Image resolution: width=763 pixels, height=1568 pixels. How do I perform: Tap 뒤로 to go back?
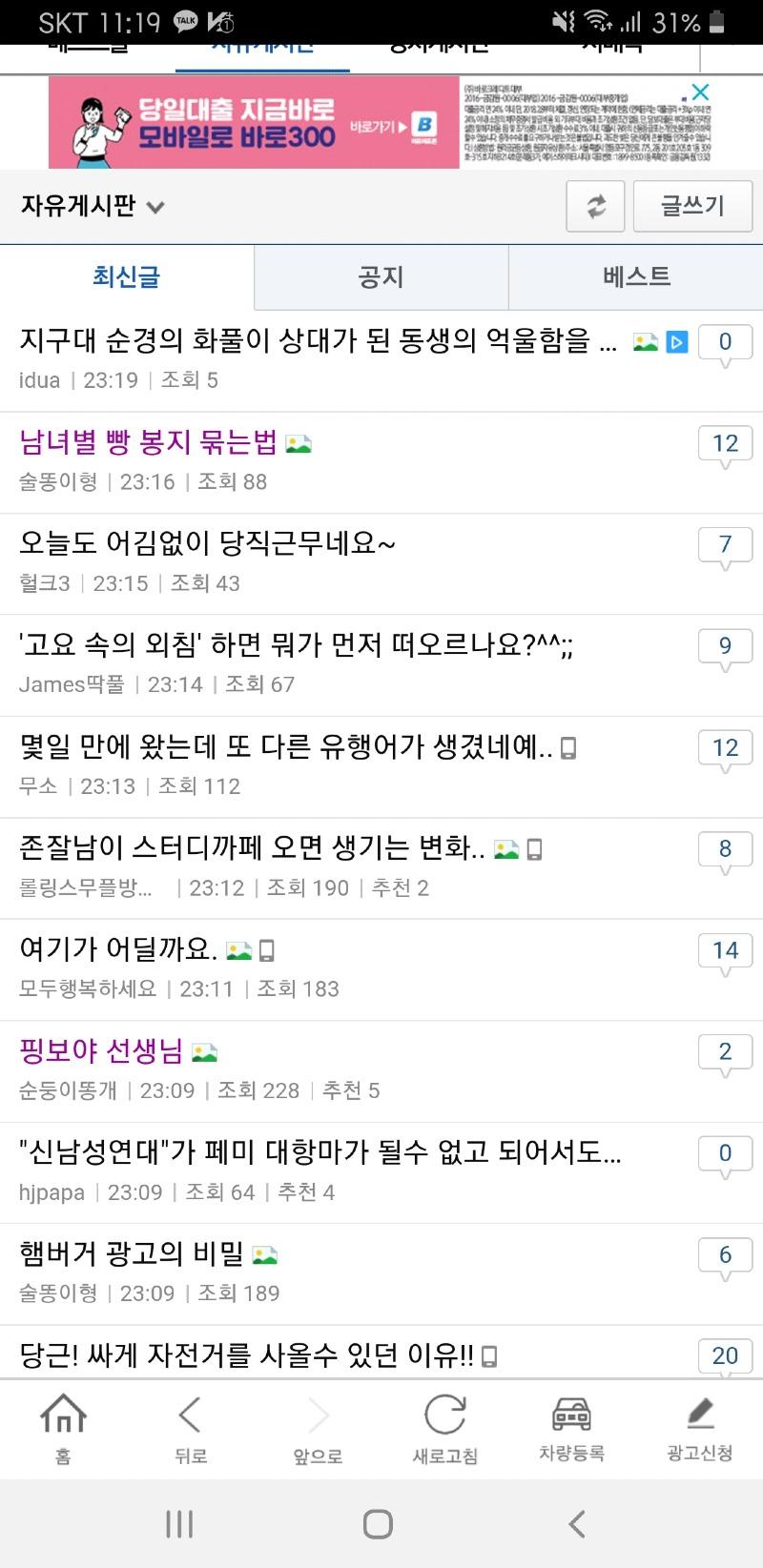pos(191,1428)
